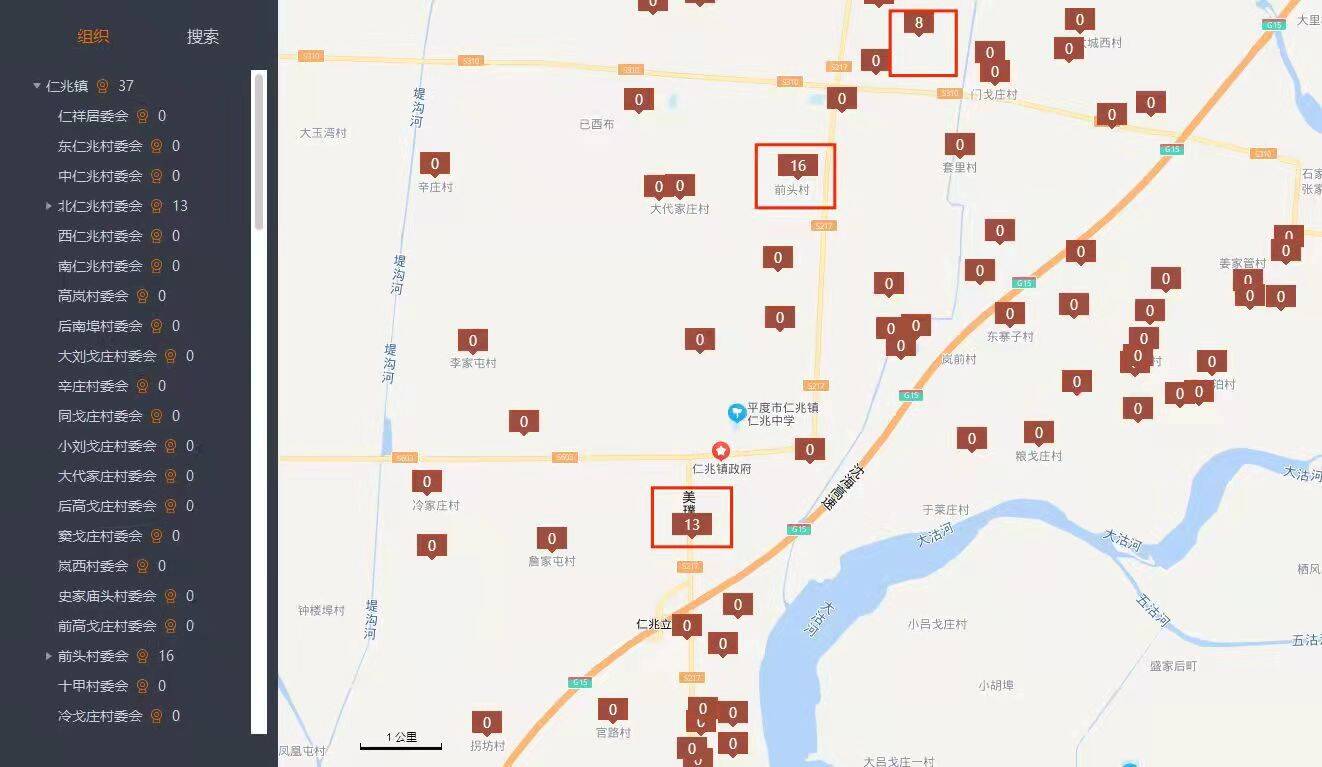Viewport: 1322px width, 767px height.
Task: Choose 中仁兆村委会 from the list
Action: pos(100,176)
